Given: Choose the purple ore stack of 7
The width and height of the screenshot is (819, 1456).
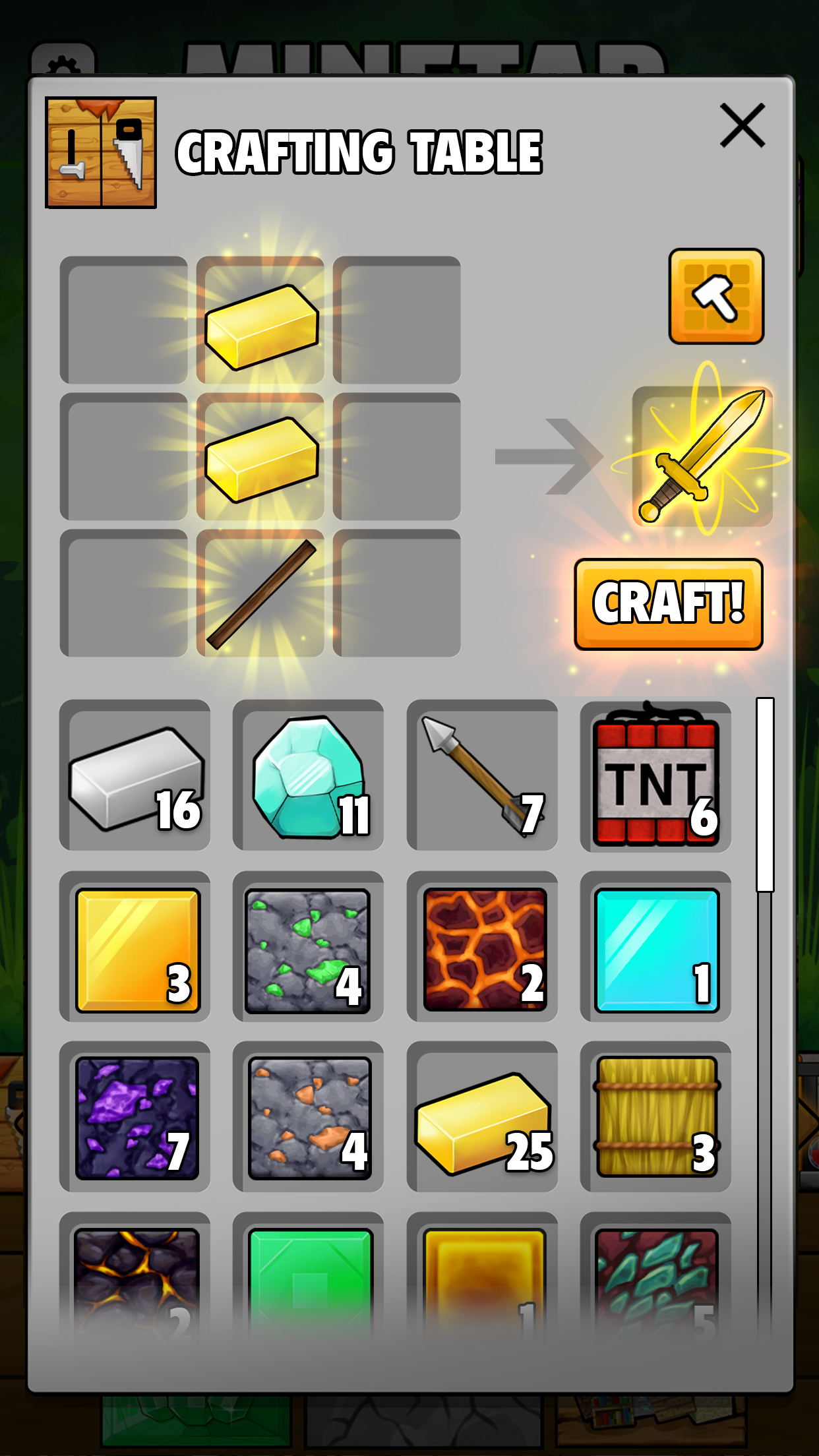Looking at the screenshot, I should coord(135,1117).
